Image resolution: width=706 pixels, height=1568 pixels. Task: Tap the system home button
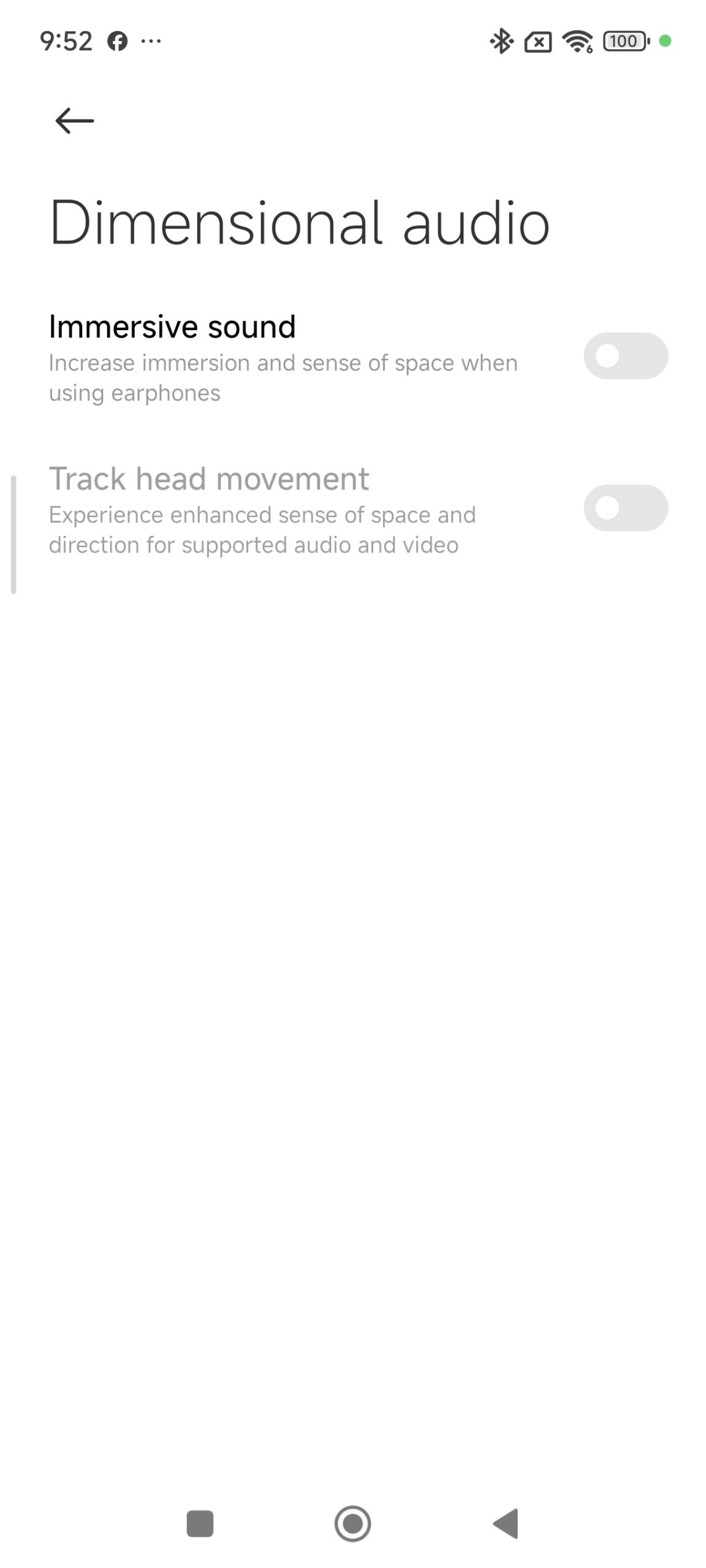(x=352, y=1523)
